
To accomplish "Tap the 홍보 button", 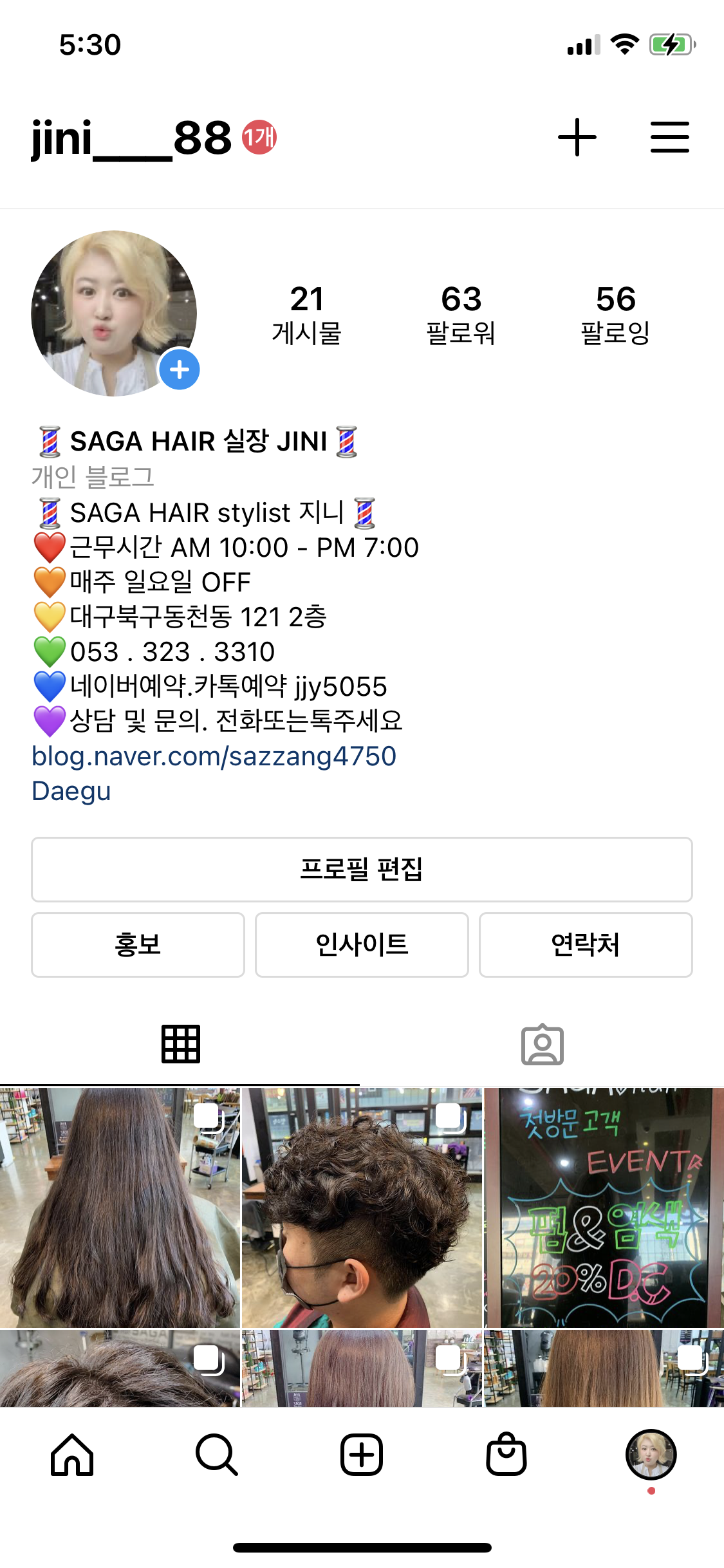I will click(138, 945).
